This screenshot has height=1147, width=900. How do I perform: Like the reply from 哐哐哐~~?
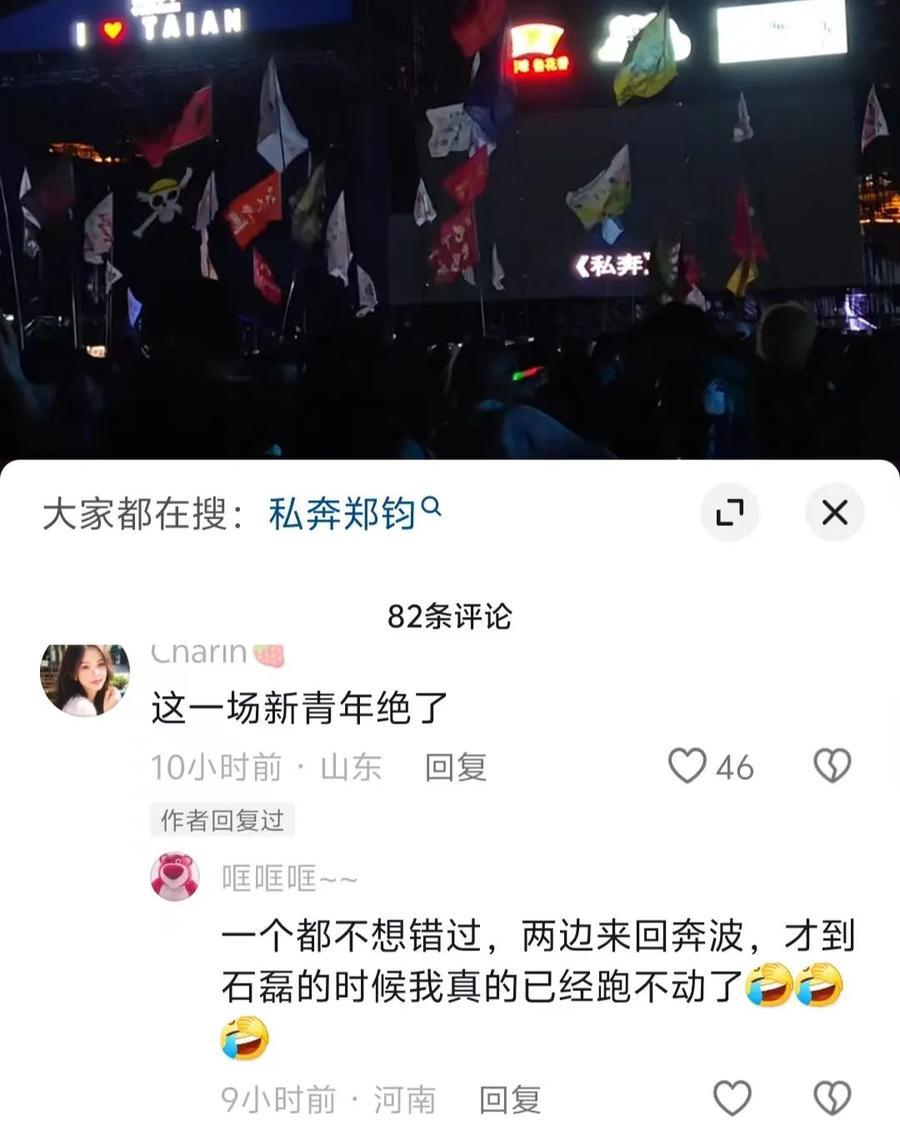[732, 1098]
